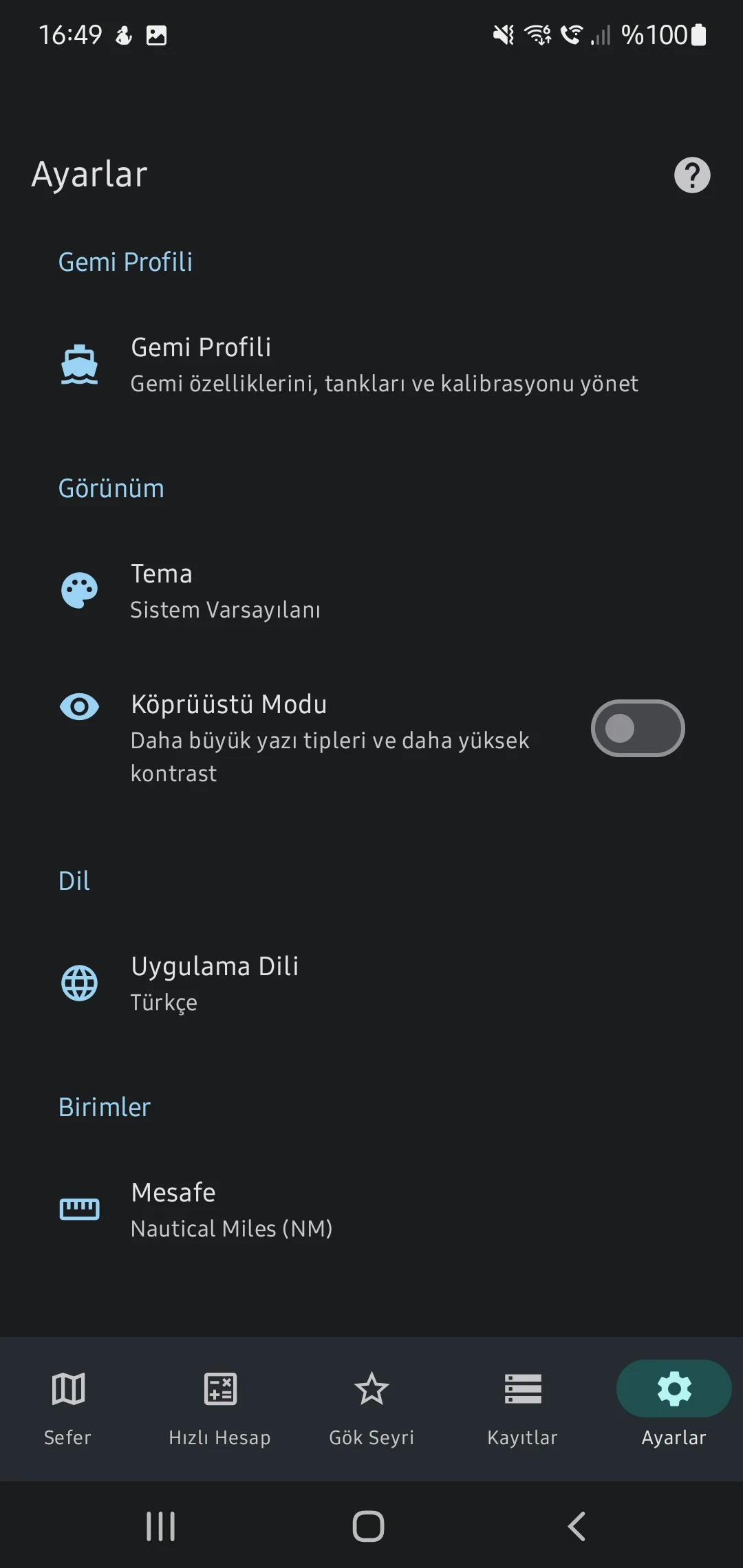The image size is (743, 1568).
Task: Click the ruler icon beside Mesafe
Action: point(80,1209)
